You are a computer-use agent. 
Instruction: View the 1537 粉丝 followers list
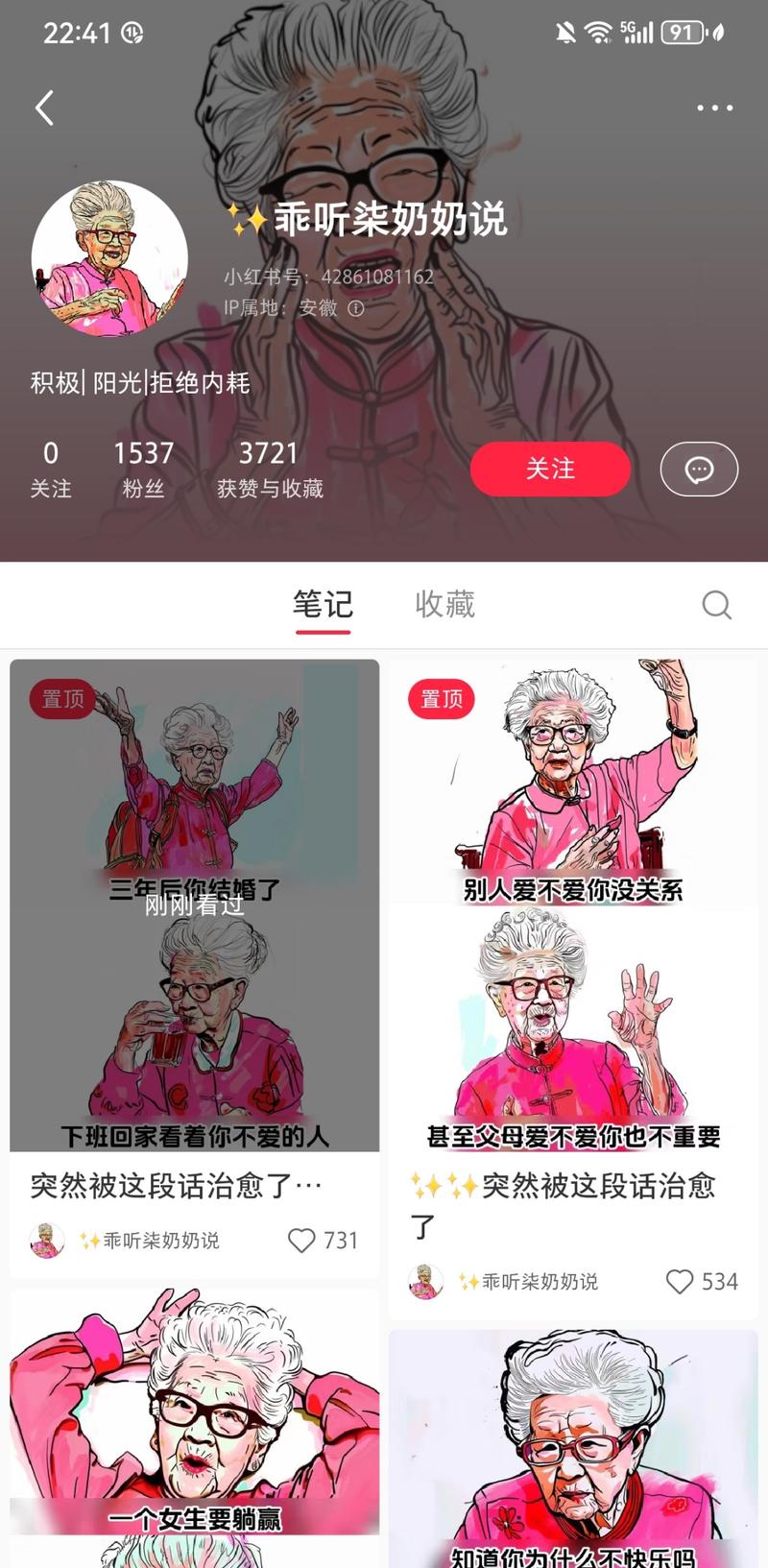[144, 469]
